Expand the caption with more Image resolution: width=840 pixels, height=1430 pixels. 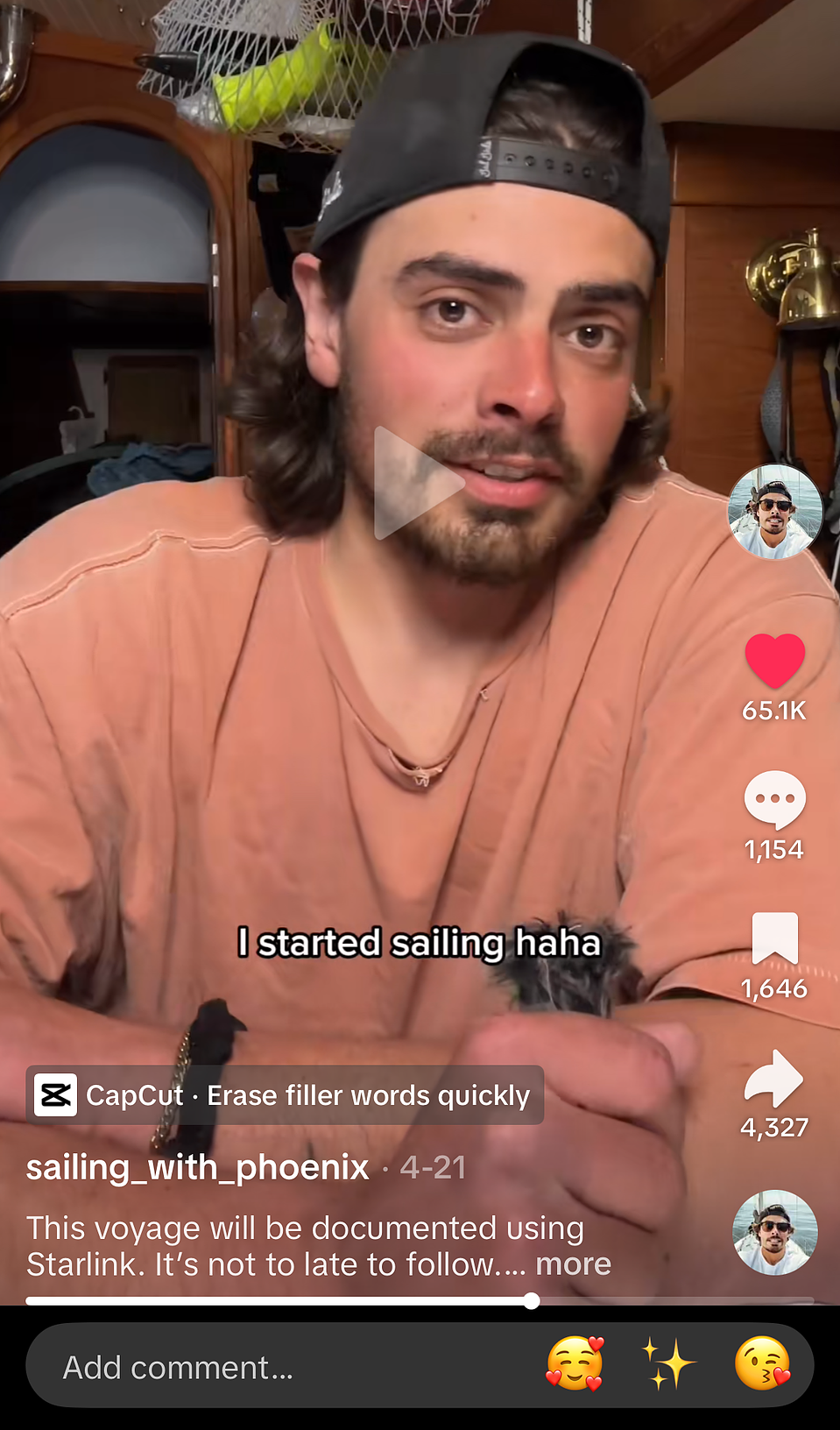573,1264
